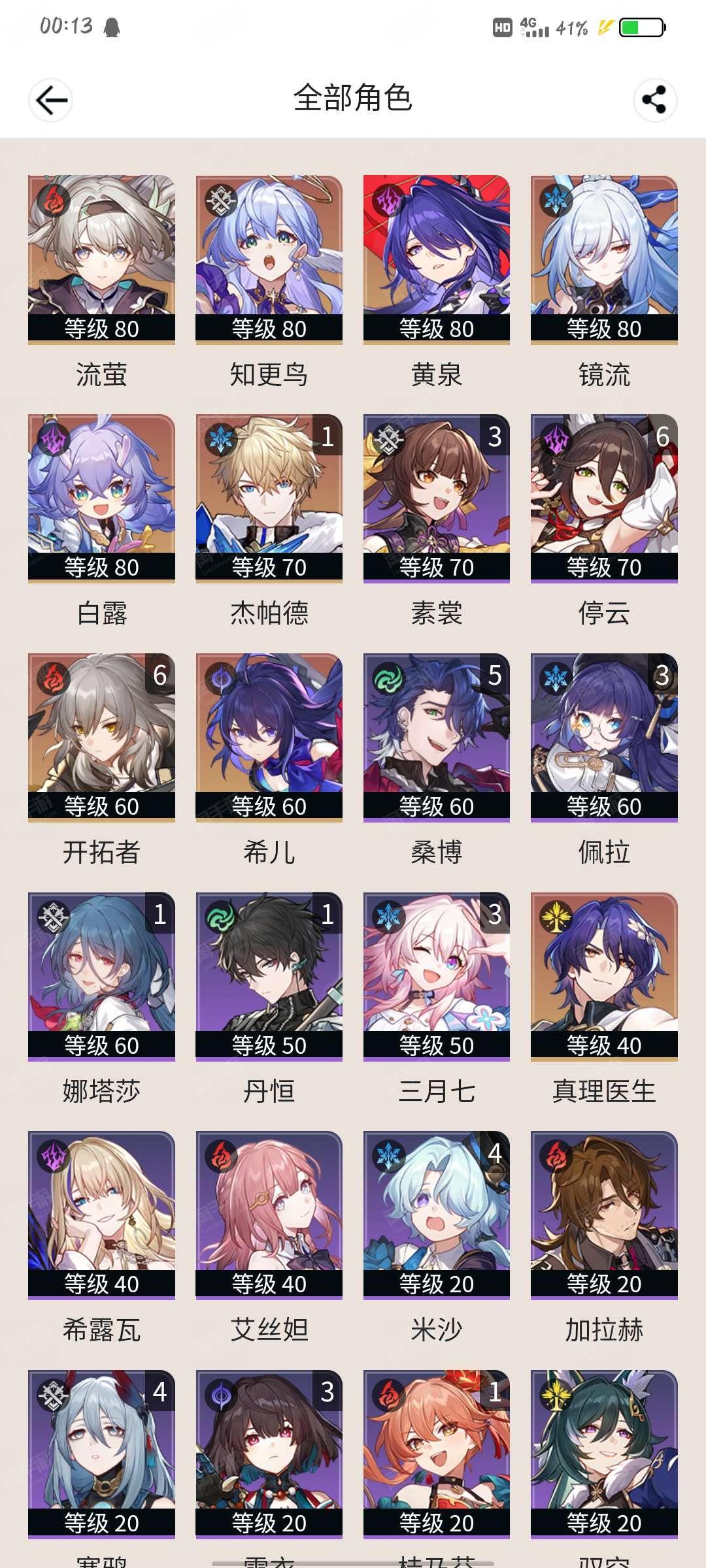Open the 流萤 character card
706x1568 pixels.
pos(101,258)
